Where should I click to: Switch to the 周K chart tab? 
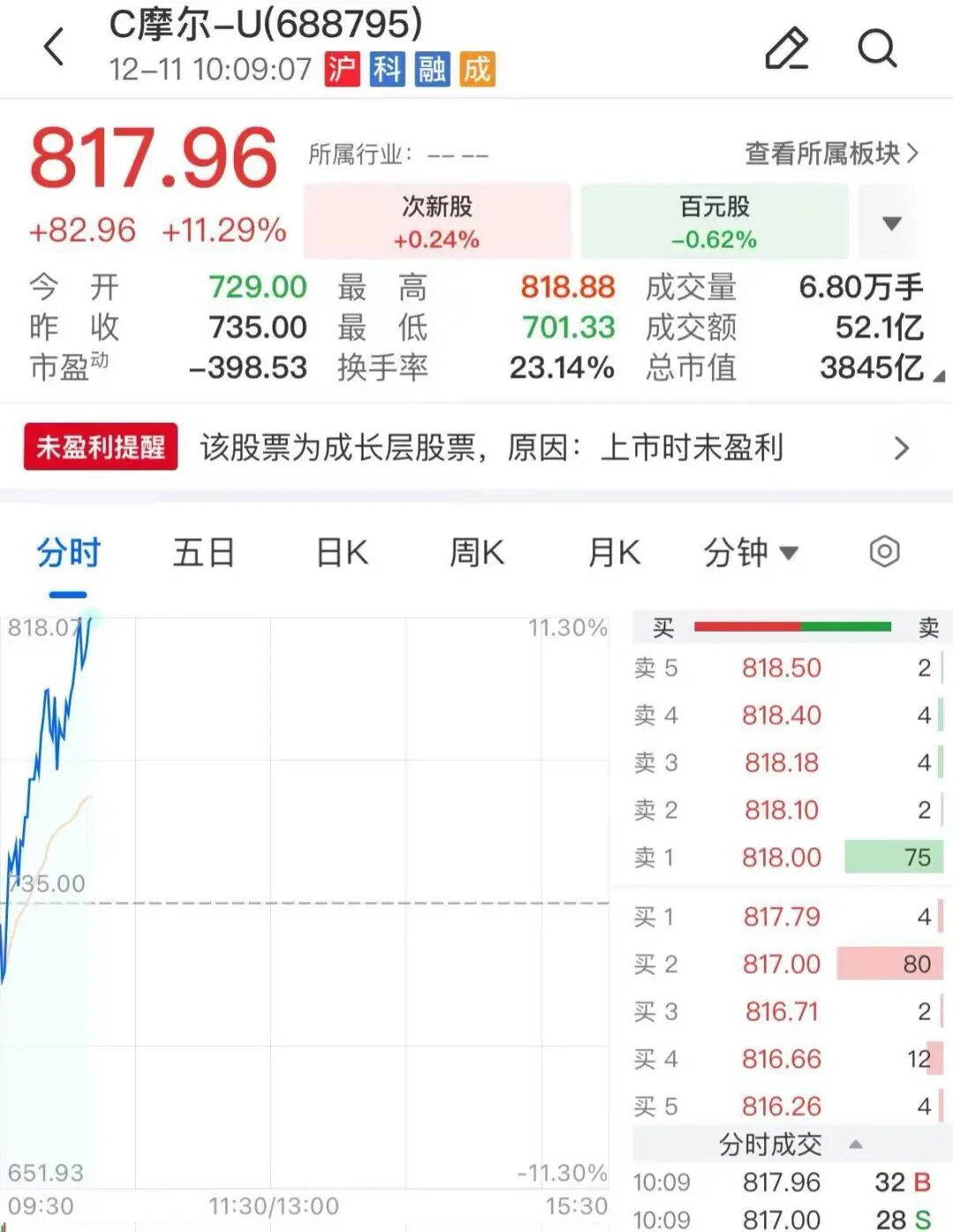coord(476,553)
